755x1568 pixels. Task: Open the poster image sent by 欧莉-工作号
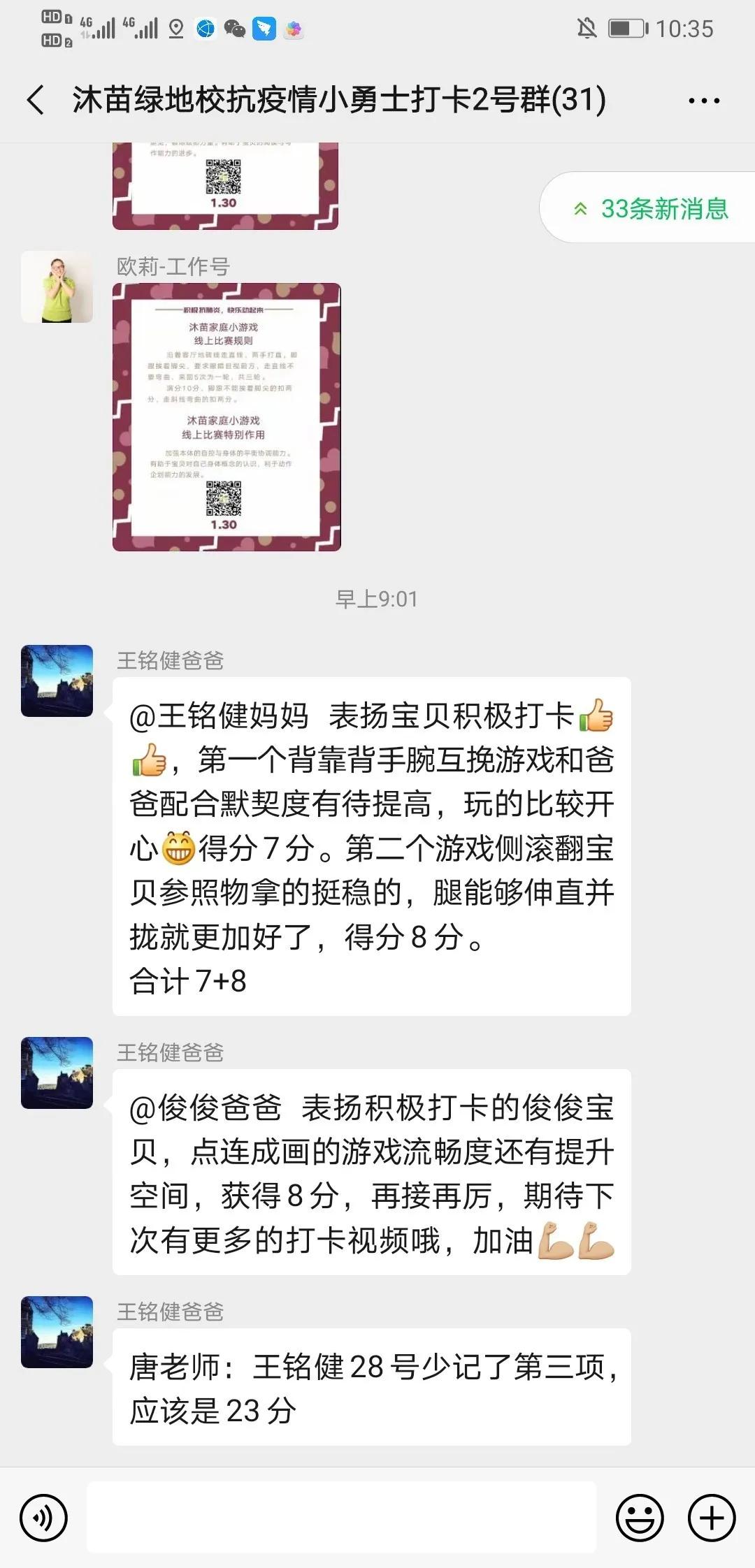(x=226, y=417)
